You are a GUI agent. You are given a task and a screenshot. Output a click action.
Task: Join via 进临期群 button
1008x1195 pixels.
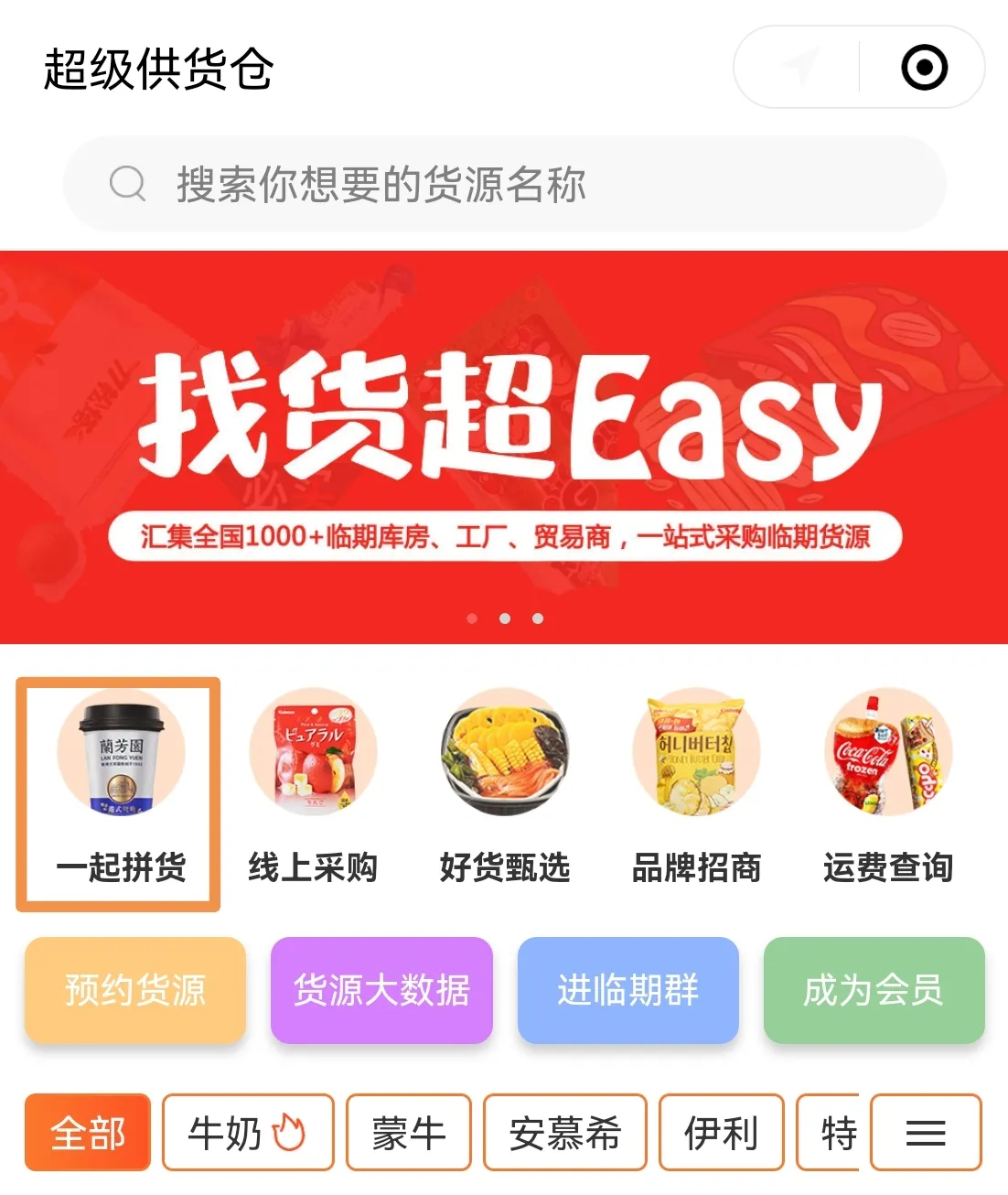[x=627, y=990]
